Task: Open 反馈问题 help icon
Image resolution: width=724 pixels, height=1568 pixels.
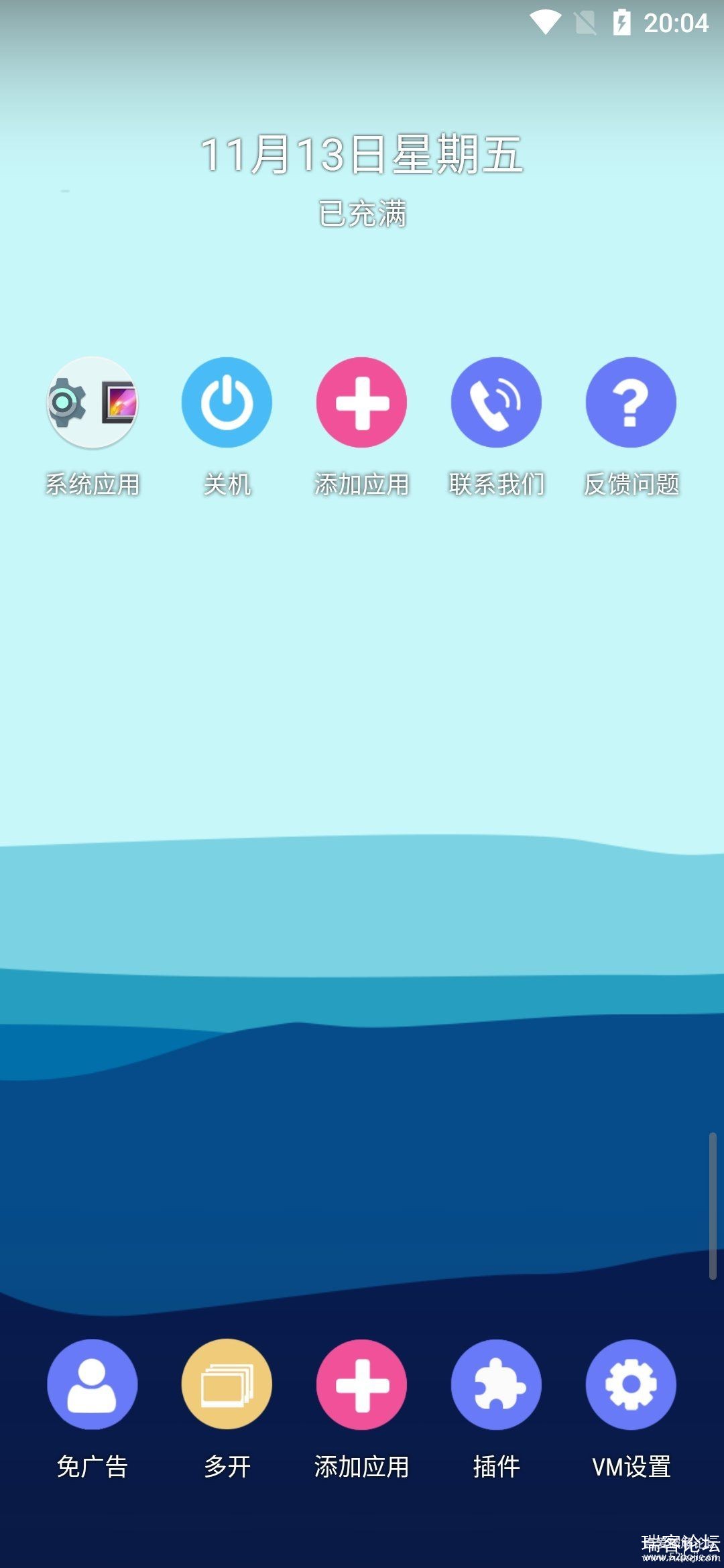Action: click(x=631, y=403)
